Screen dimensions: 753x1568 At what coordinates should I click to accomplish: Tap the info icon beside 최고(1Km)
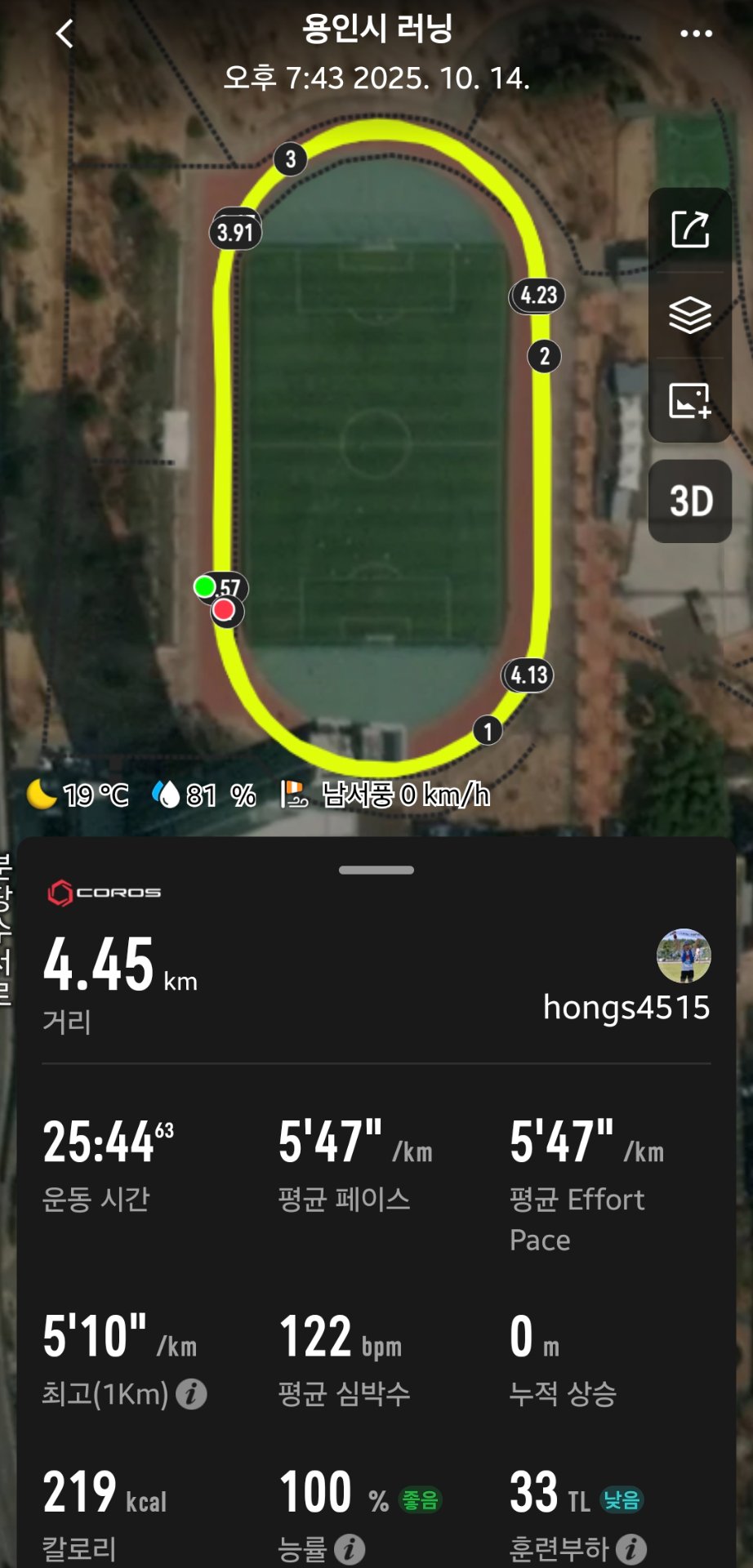pyautogui.click(x=192, y=1395)
